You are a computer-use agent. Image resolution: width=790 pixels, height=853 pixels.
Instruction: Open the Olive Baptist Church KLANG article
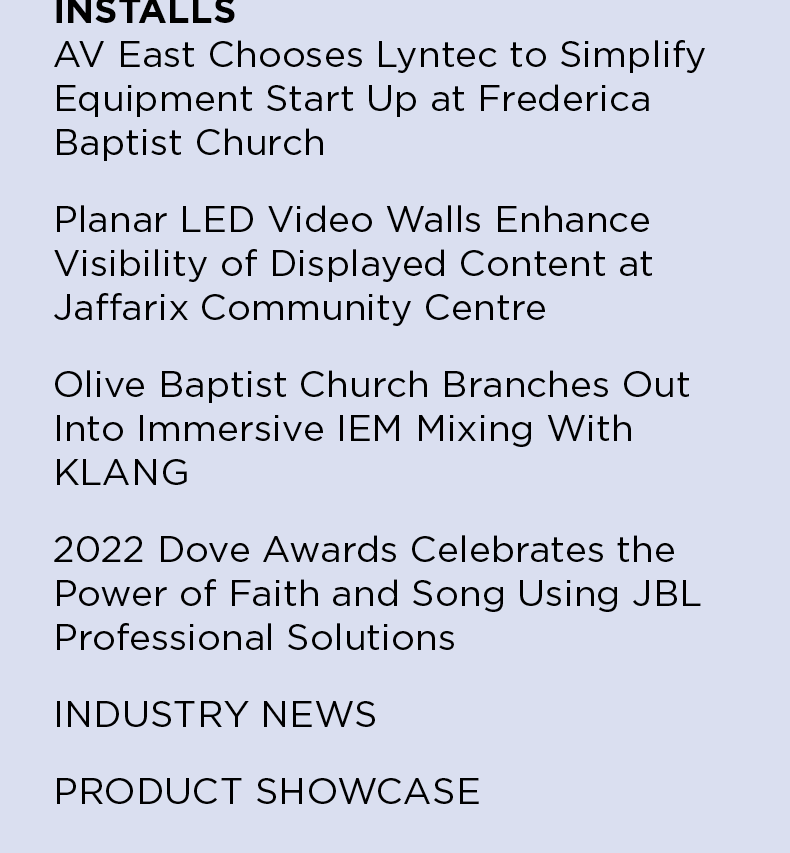(371, 428)
